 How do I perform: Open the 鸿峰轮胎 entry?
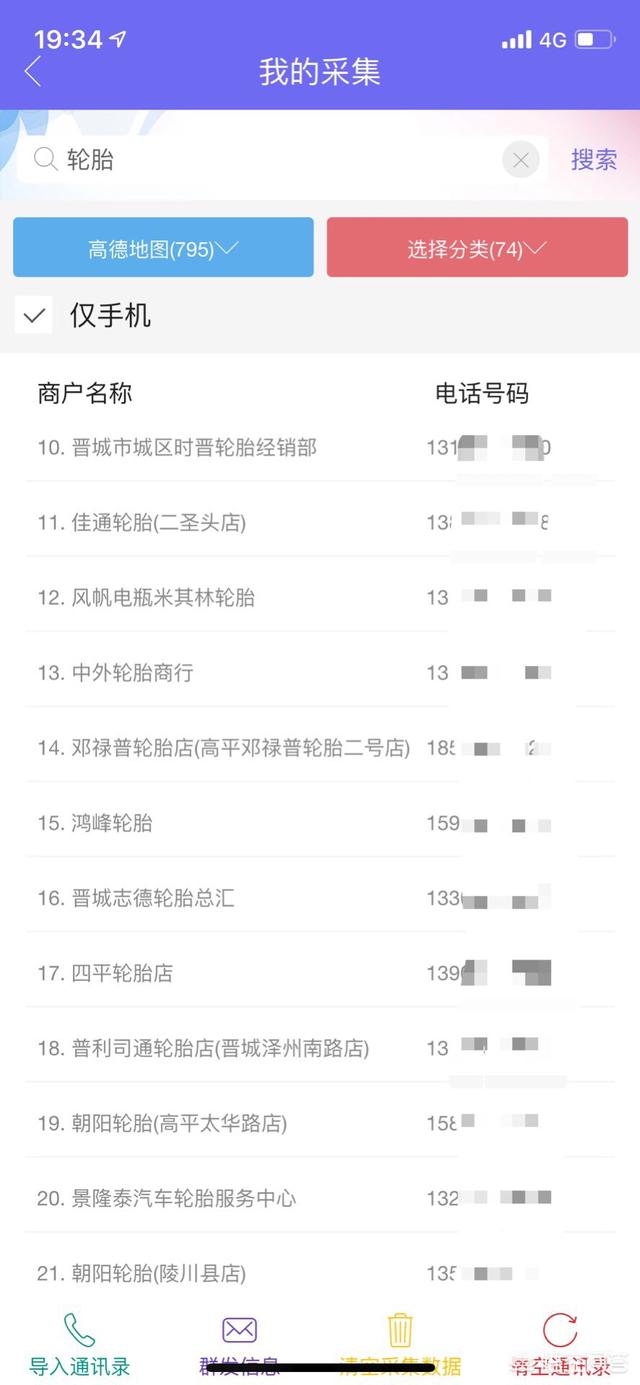point(320,823)
